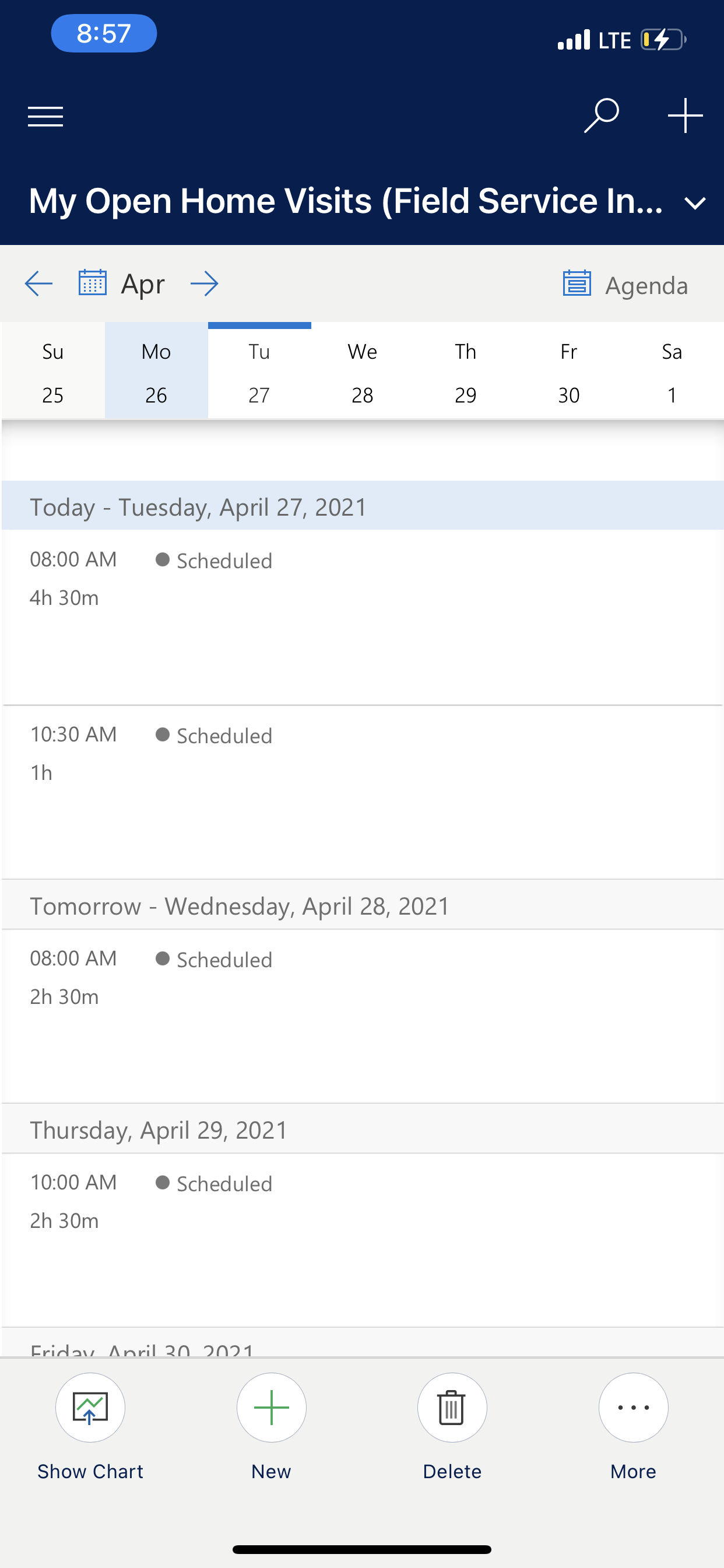The width and height of the screenshot is (724, 1568).
Task: Go to the previous week
Action: click(x=39, y=283)
